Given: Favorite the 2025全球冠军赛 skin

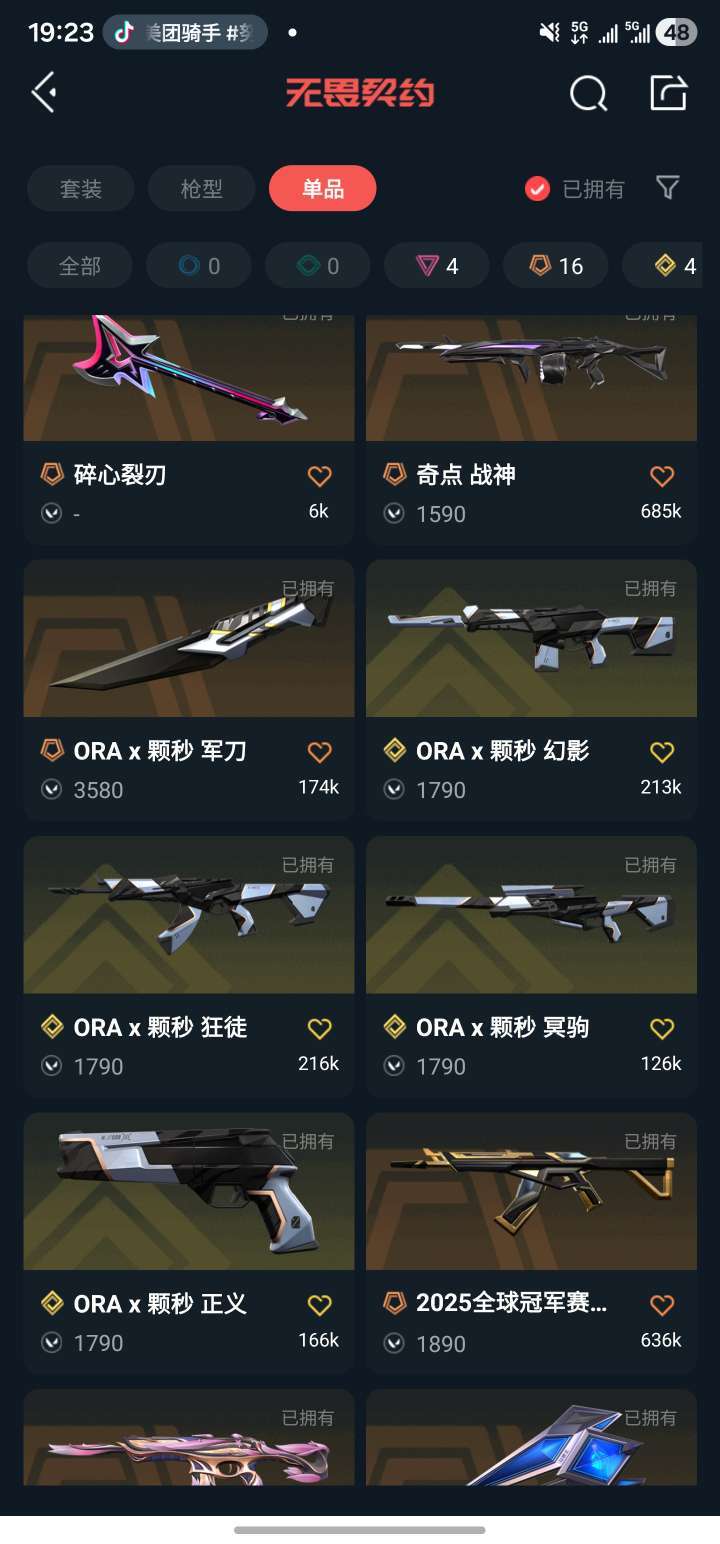Looking at the screenshot, I should [662, 1304].
